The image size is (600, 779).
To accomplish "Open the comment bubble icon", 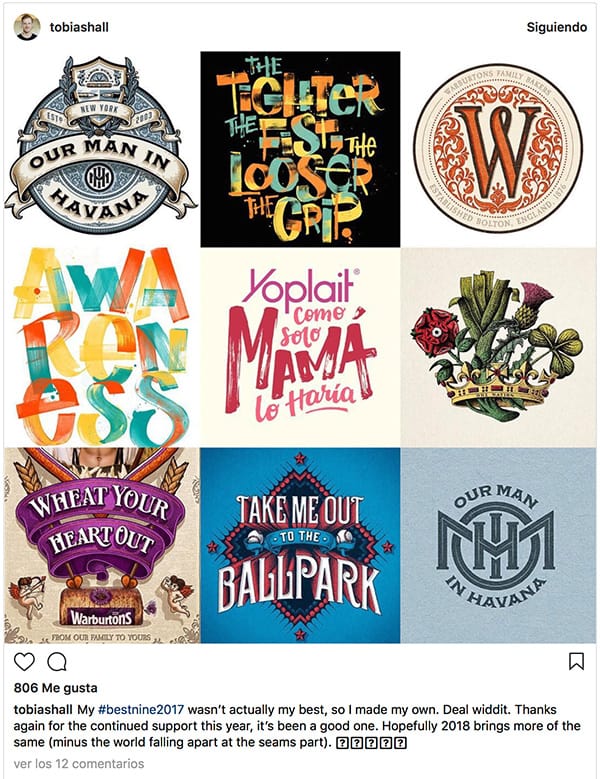I will (x=57, y=661).
